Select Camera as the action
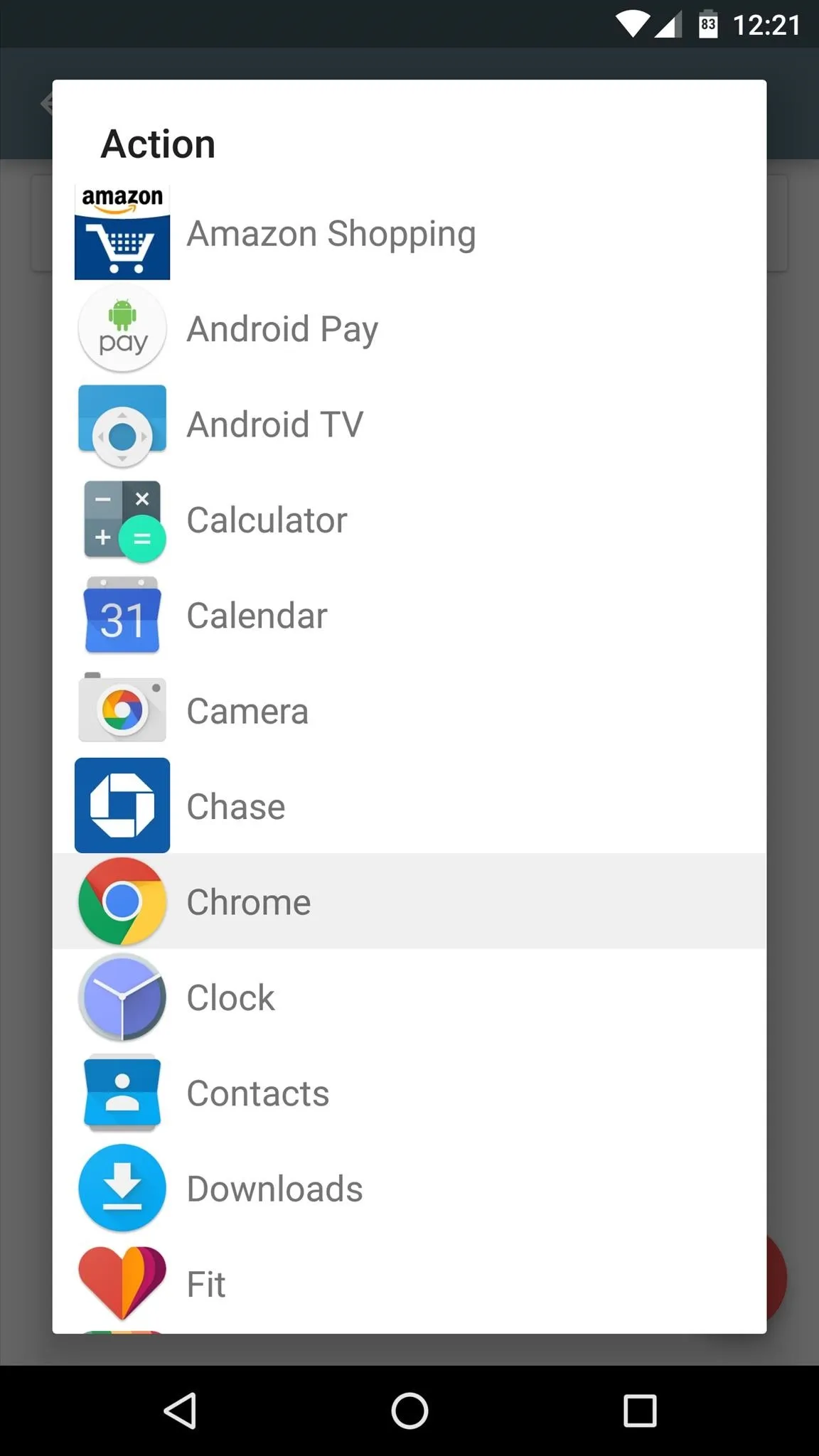This screenshot has height=1456, width=819. 409,711
